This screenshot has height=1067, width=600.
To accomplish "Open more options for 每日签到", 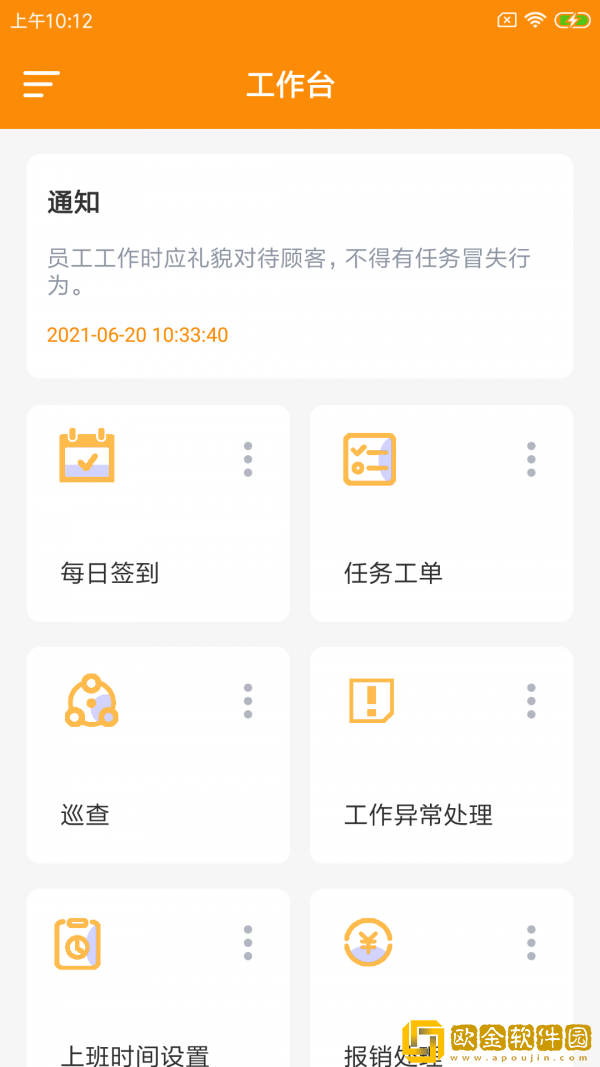I will tap(248, 459).
